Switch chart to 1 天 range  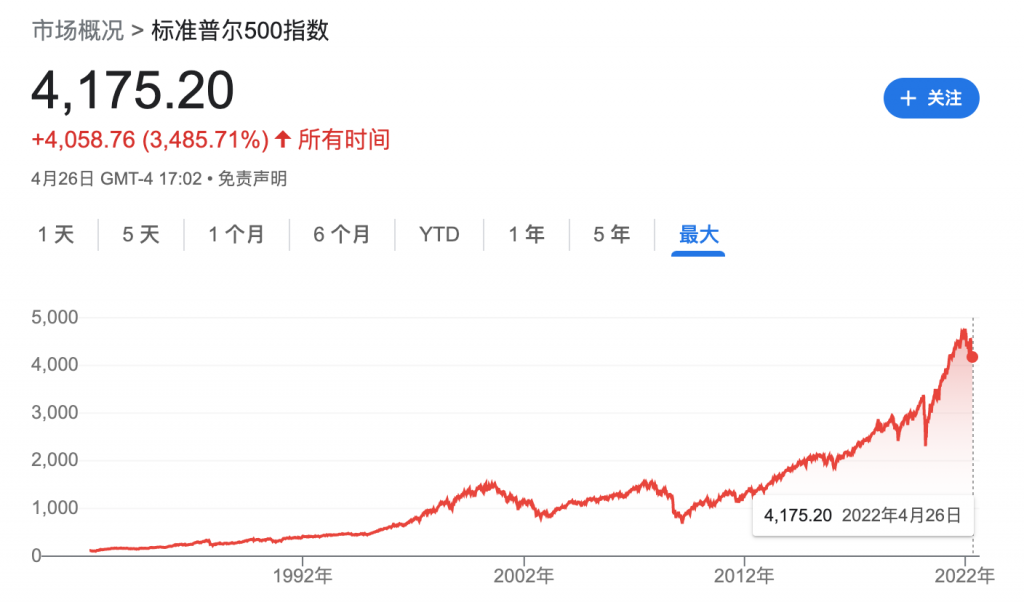(56, 235)
